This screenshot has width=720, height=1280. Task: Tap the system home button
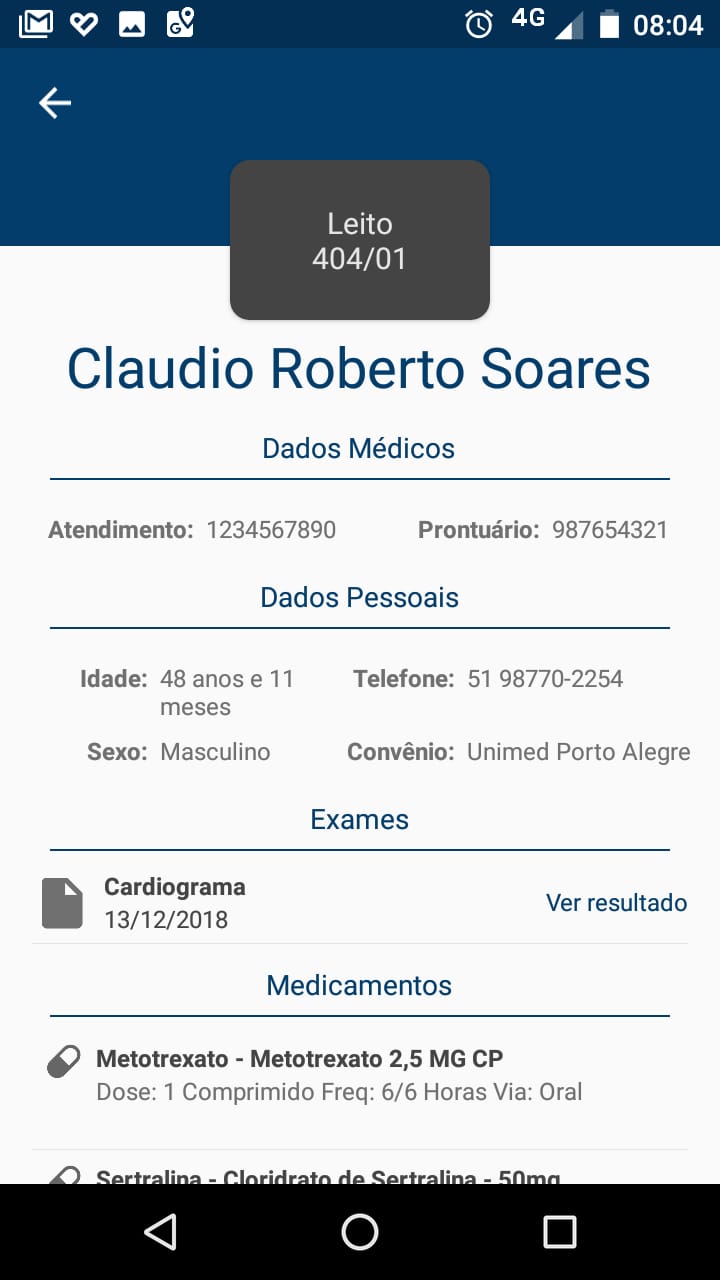coord(360,1232)
